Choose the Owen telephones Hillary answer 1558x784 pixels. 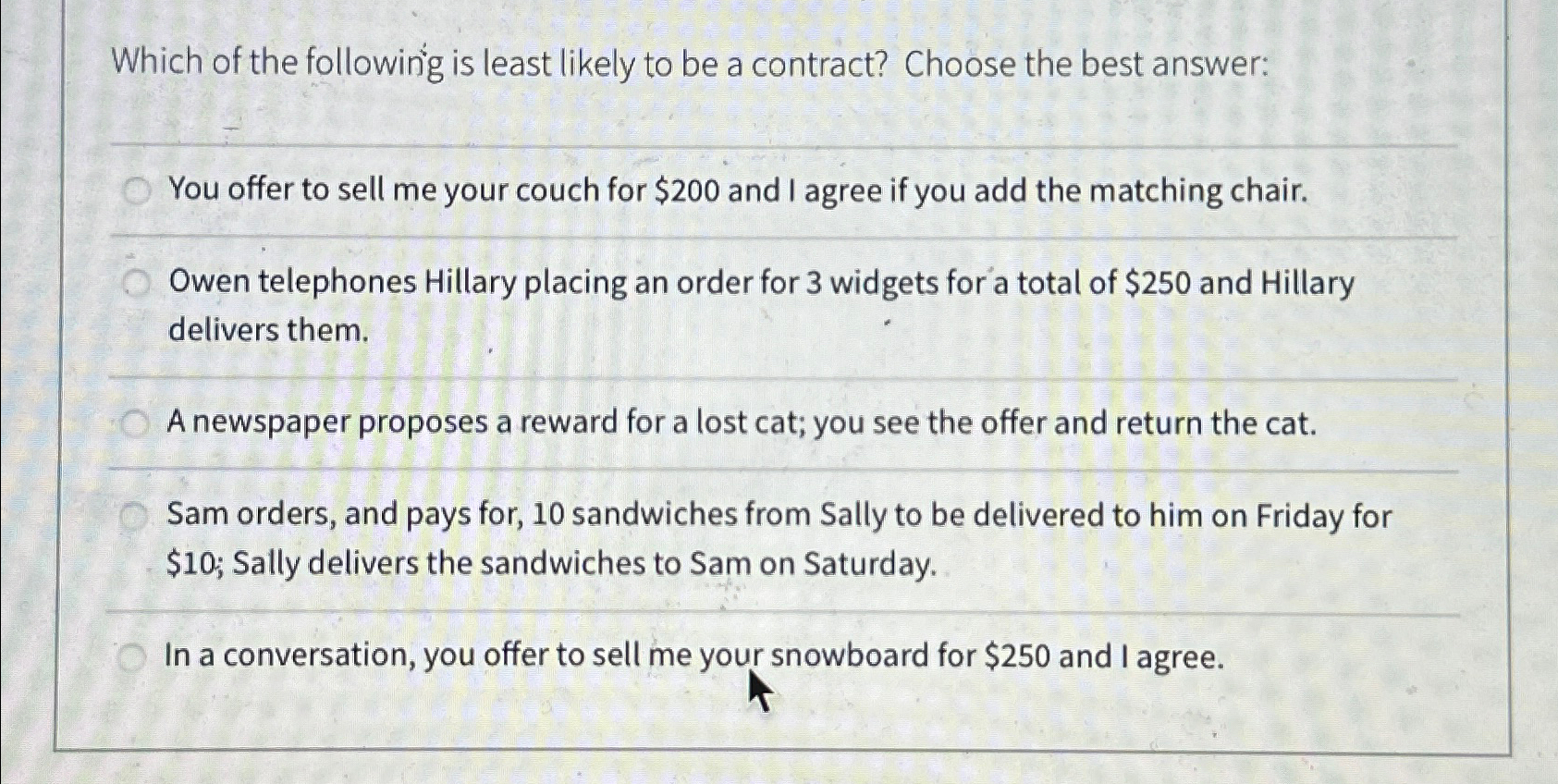[138, 284]
